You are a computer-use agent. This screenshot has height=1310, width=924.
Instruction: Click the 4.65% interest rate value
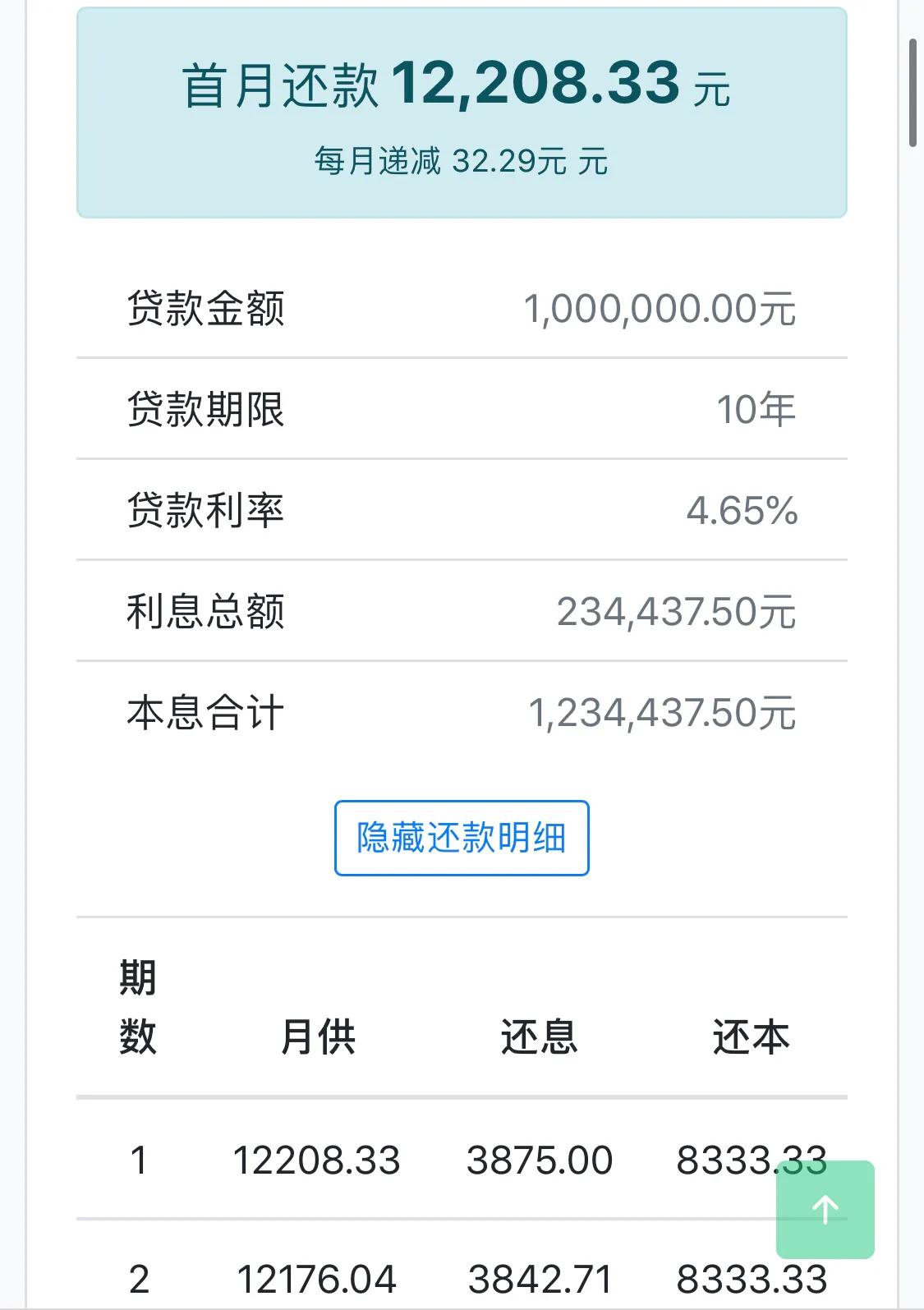click(x=742, y=509)
